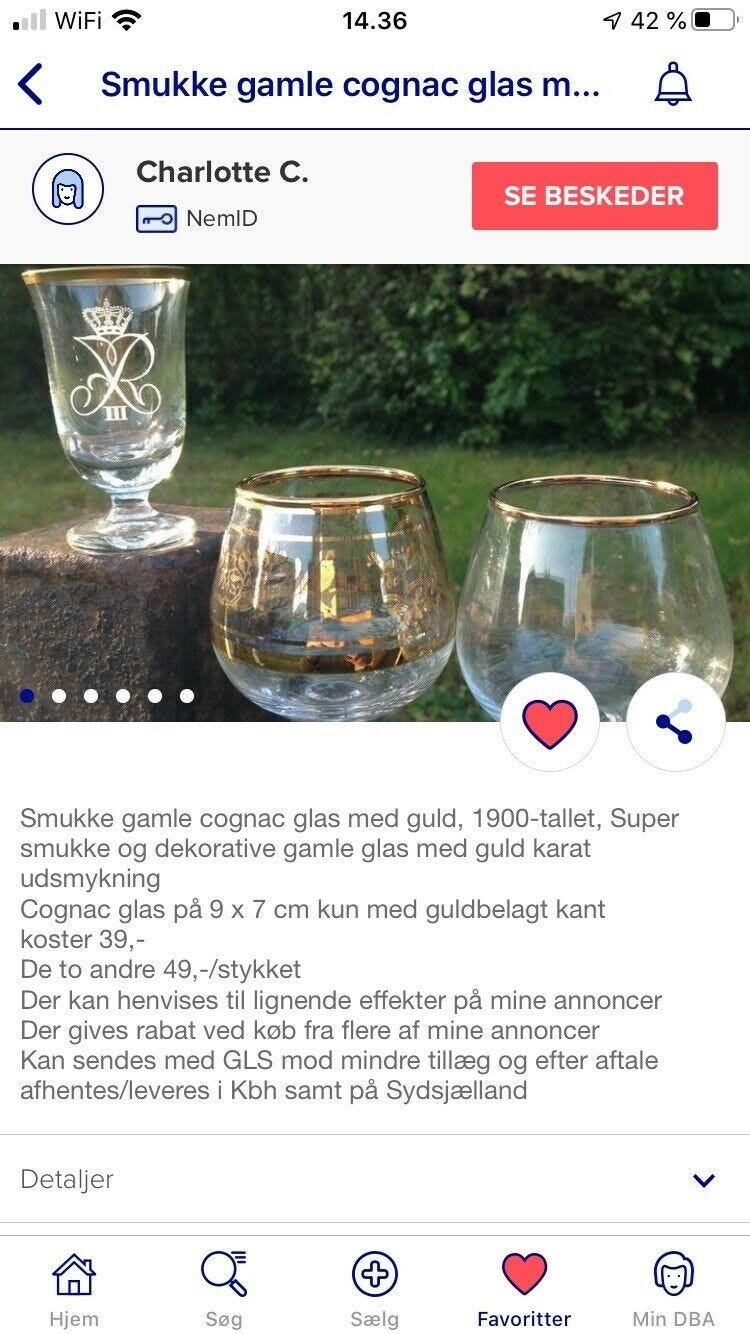The image size is (750, 1334).
Task: Expand the Detaljer section
Action: (x=375, y=1179)
